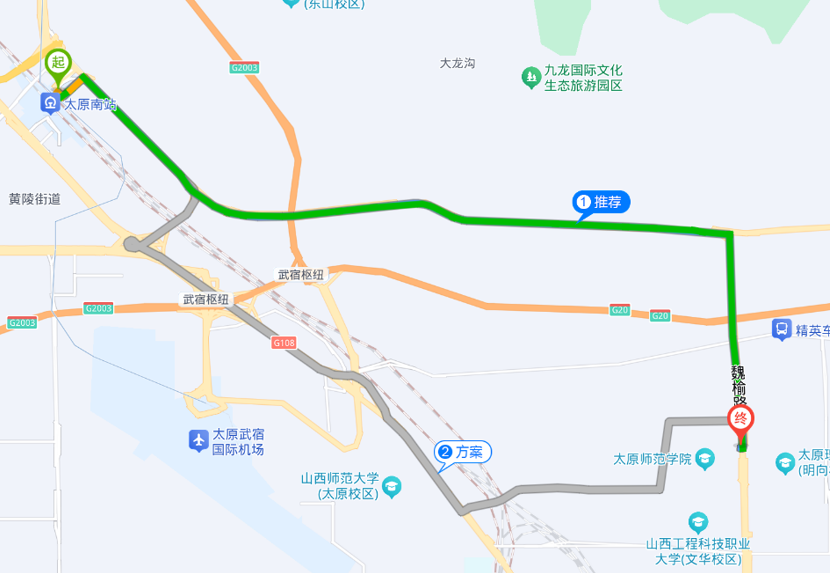Select the alternative route labeled 2 方案
This screenshot has height=573, width=831.
pos(460,452)
